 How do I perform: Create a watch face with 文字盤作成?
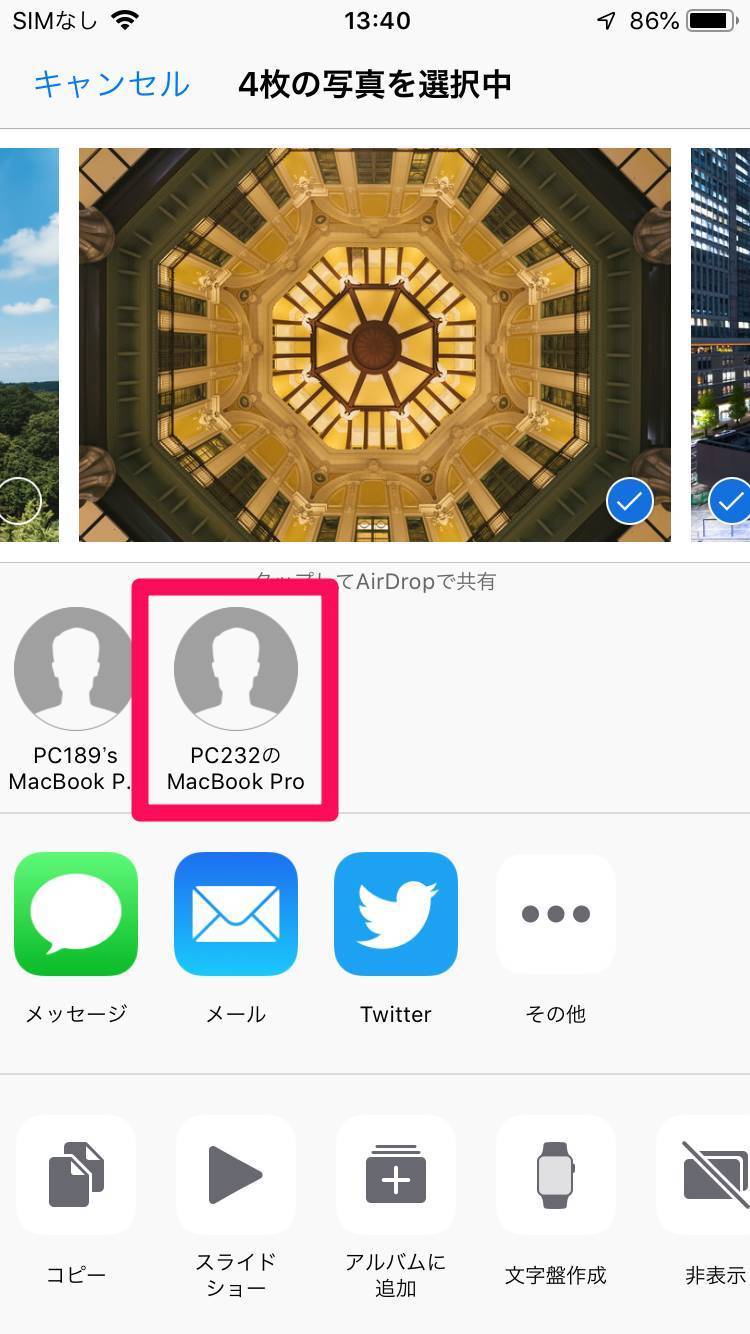pyautogui.click(x=556, y=1175)
